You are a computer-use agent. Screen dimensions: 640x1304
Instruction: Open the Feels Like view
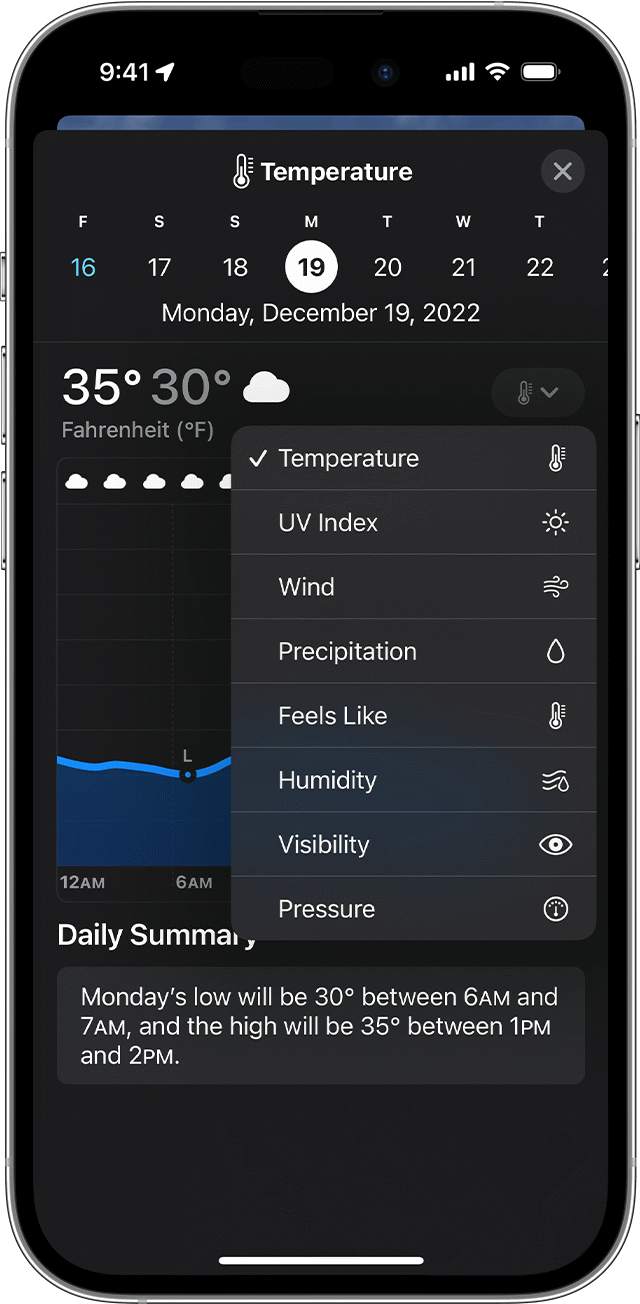(x=413, y=716)
